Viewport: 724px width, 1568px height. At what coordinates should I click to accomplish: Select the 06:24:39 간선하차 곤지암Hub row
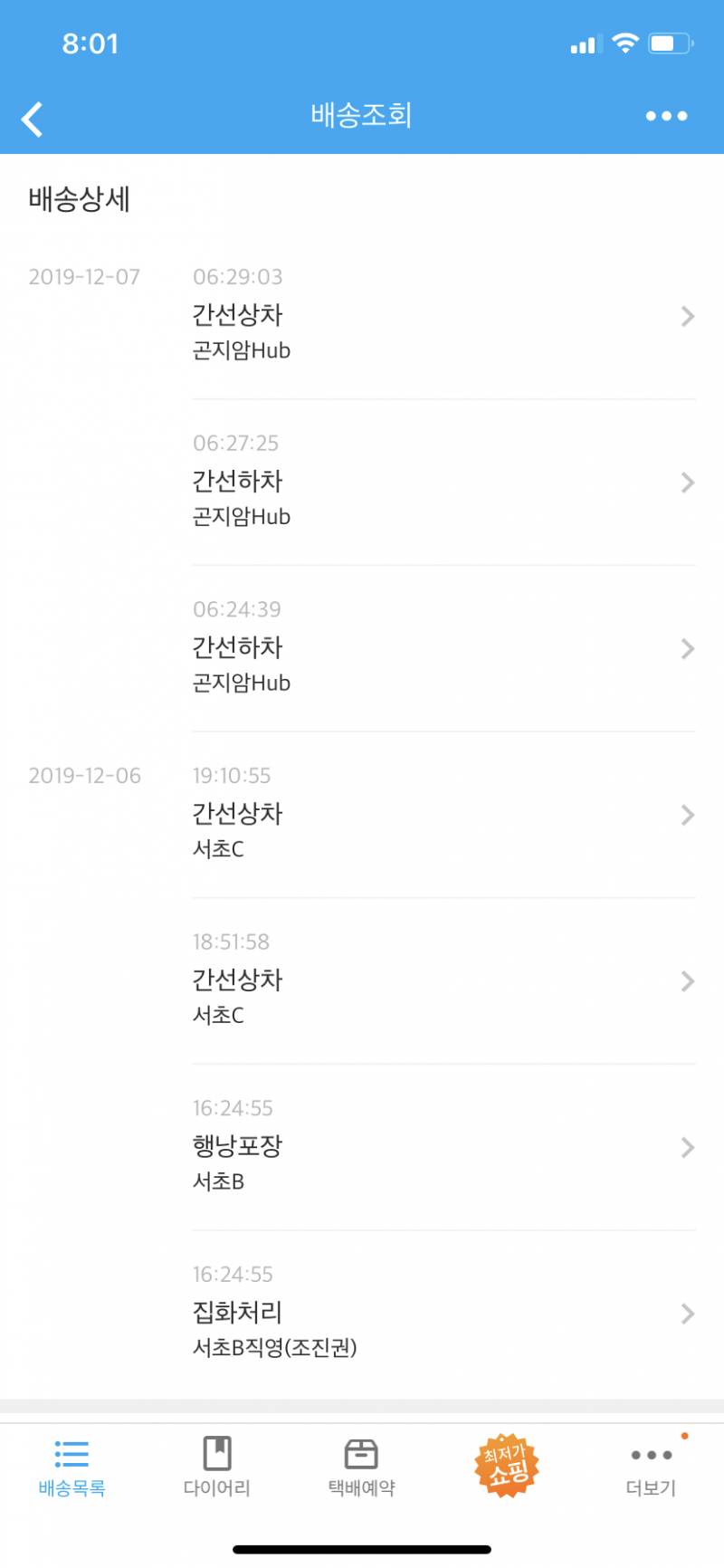[443, 648]
